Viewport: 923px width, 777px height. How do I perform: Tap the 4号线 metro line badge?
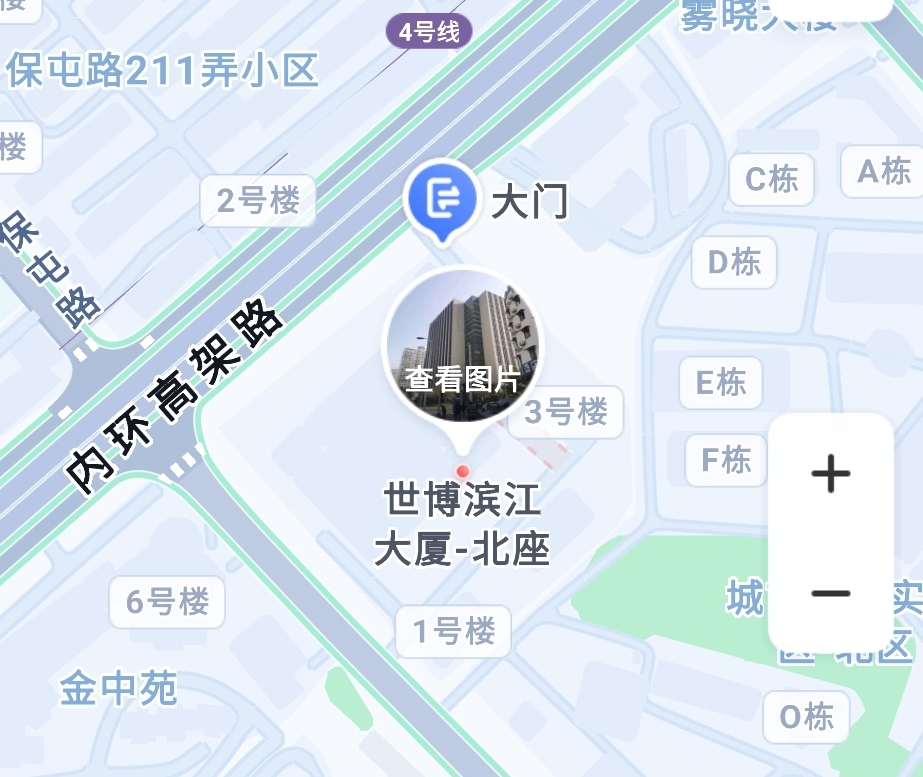click(x=429, y=32)
